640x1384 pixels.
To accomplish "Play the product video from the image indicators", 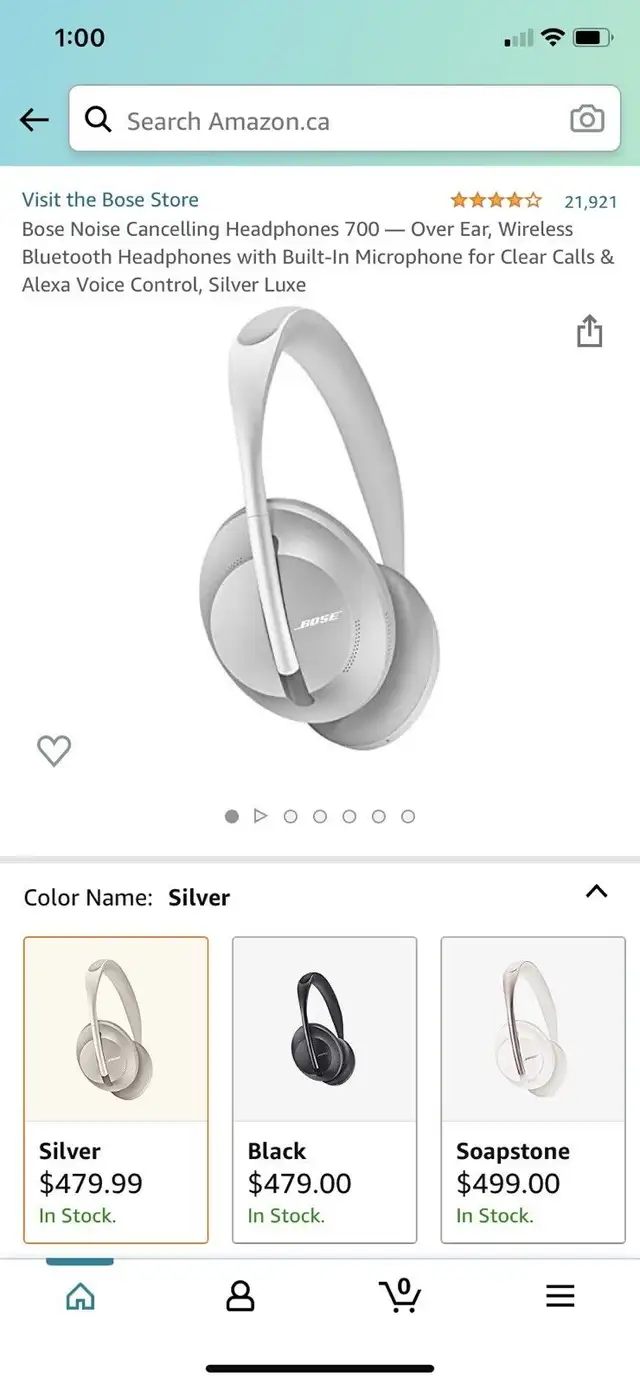I will (261, 816).
